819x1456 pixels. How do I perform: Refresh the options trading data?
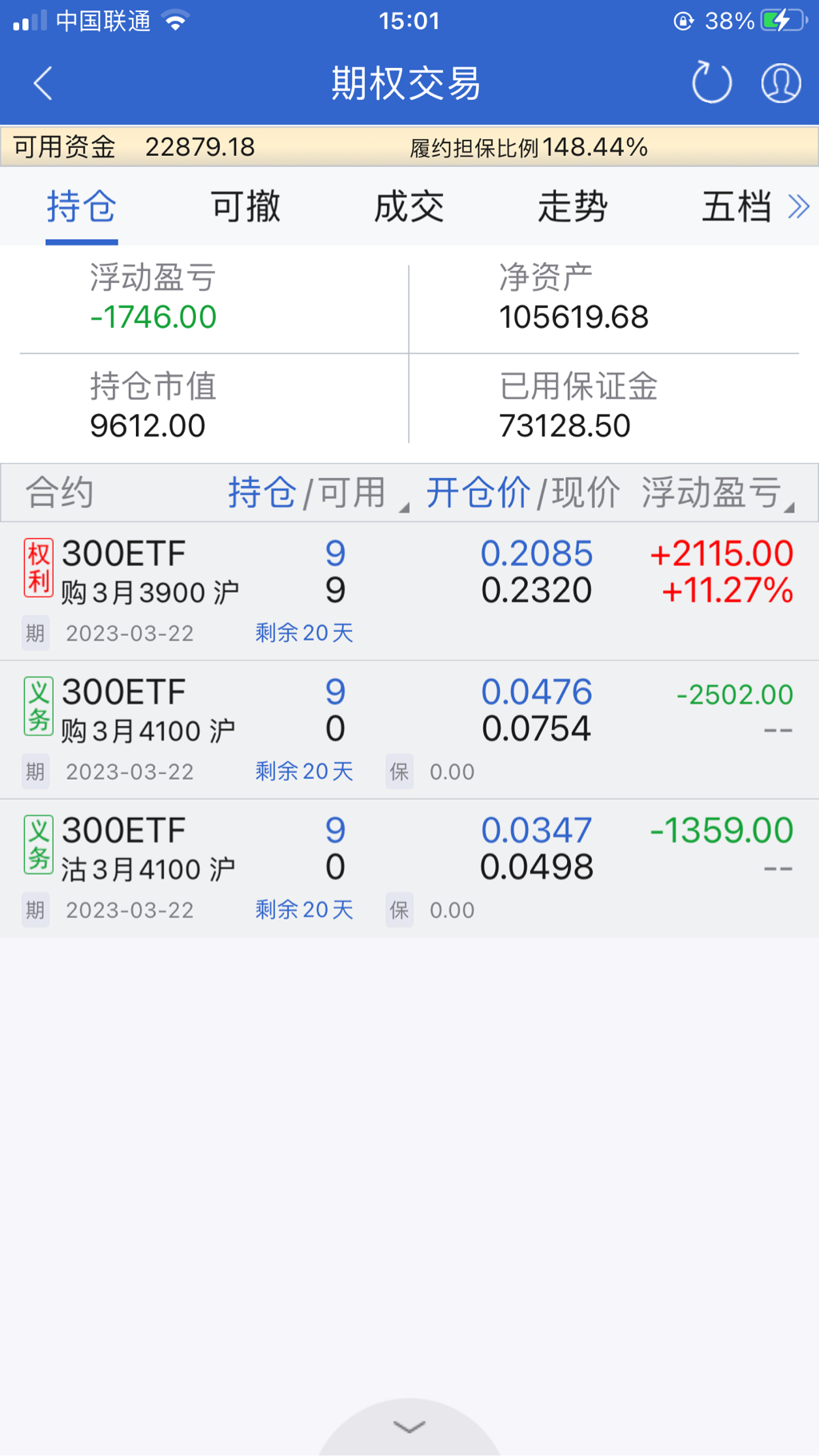click(x=711, y=83)
